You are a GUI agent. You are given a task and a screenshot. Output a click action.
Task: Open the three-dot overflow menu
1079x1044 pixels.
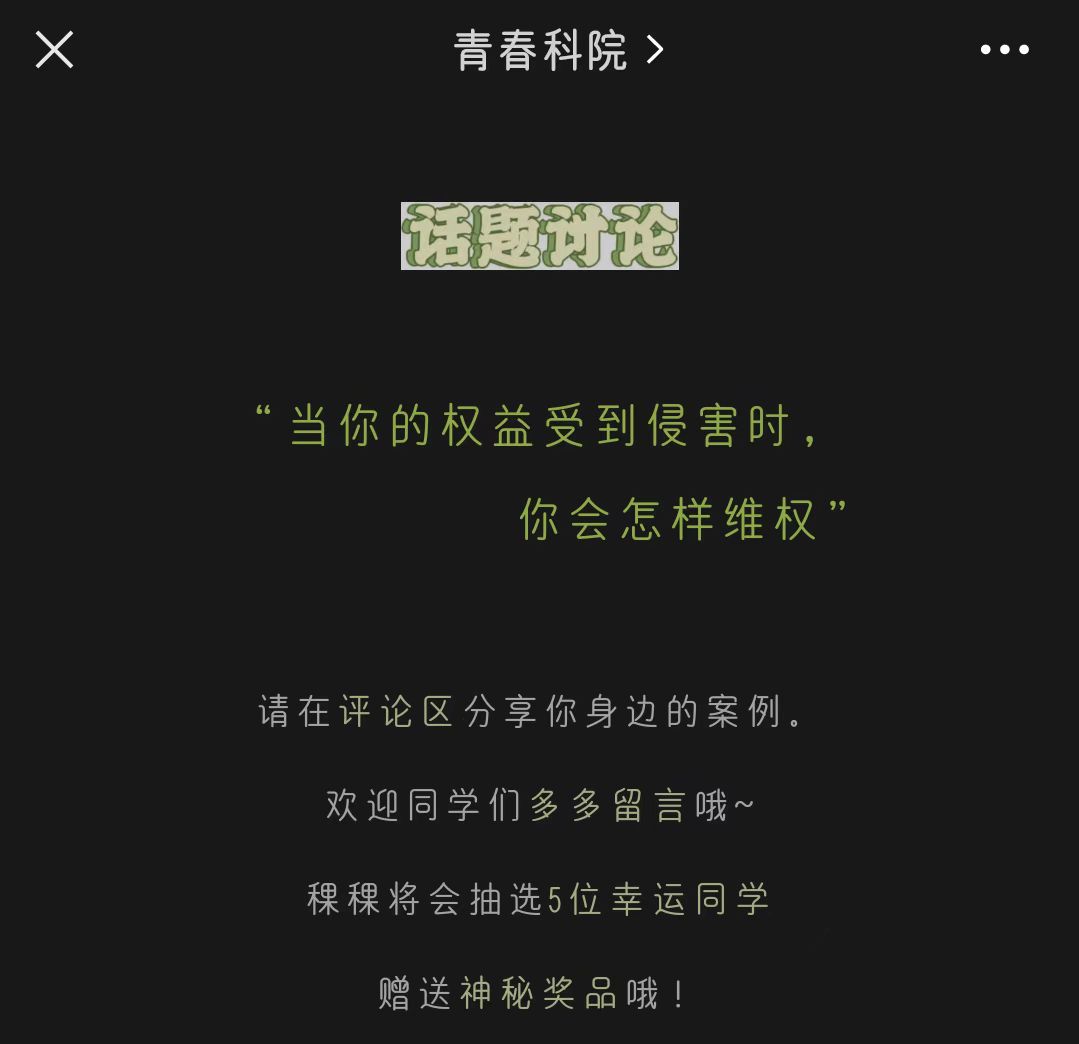[1004, 50]
